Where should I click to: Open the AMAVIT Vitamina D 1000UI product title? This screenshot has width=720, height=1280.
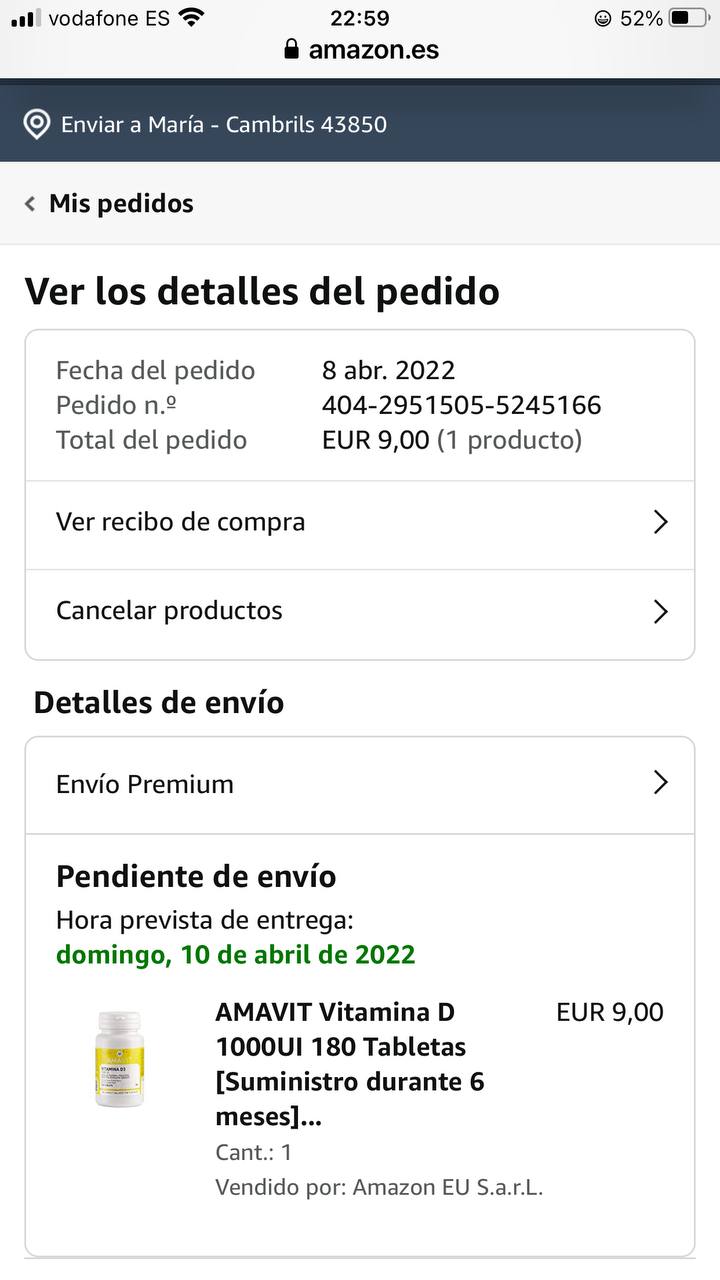(350, 1064)
